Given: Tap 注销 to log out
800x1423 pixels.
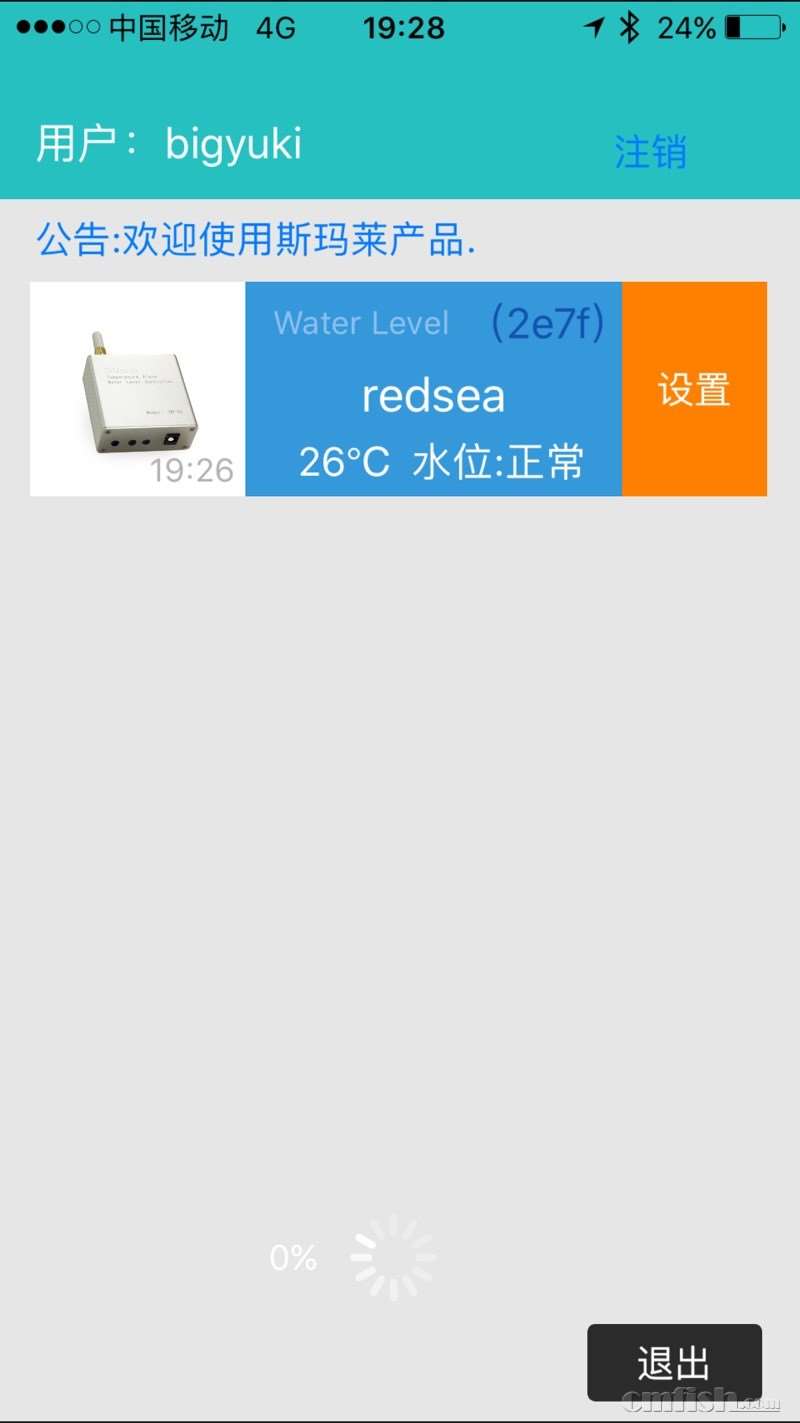Looking at the screenshot, I should (650, 152).
